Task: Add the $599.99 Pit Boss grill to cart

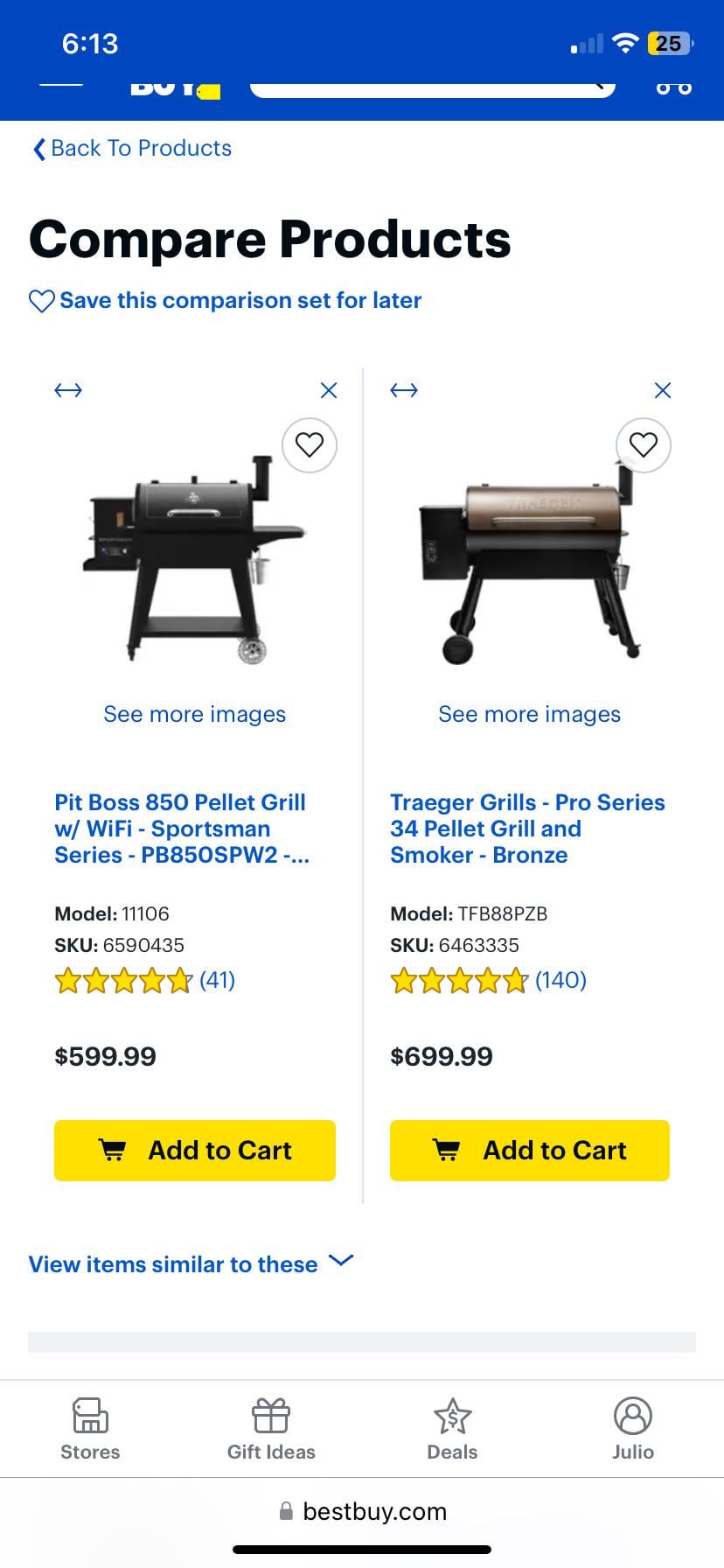Action: tap(195, 1151)
